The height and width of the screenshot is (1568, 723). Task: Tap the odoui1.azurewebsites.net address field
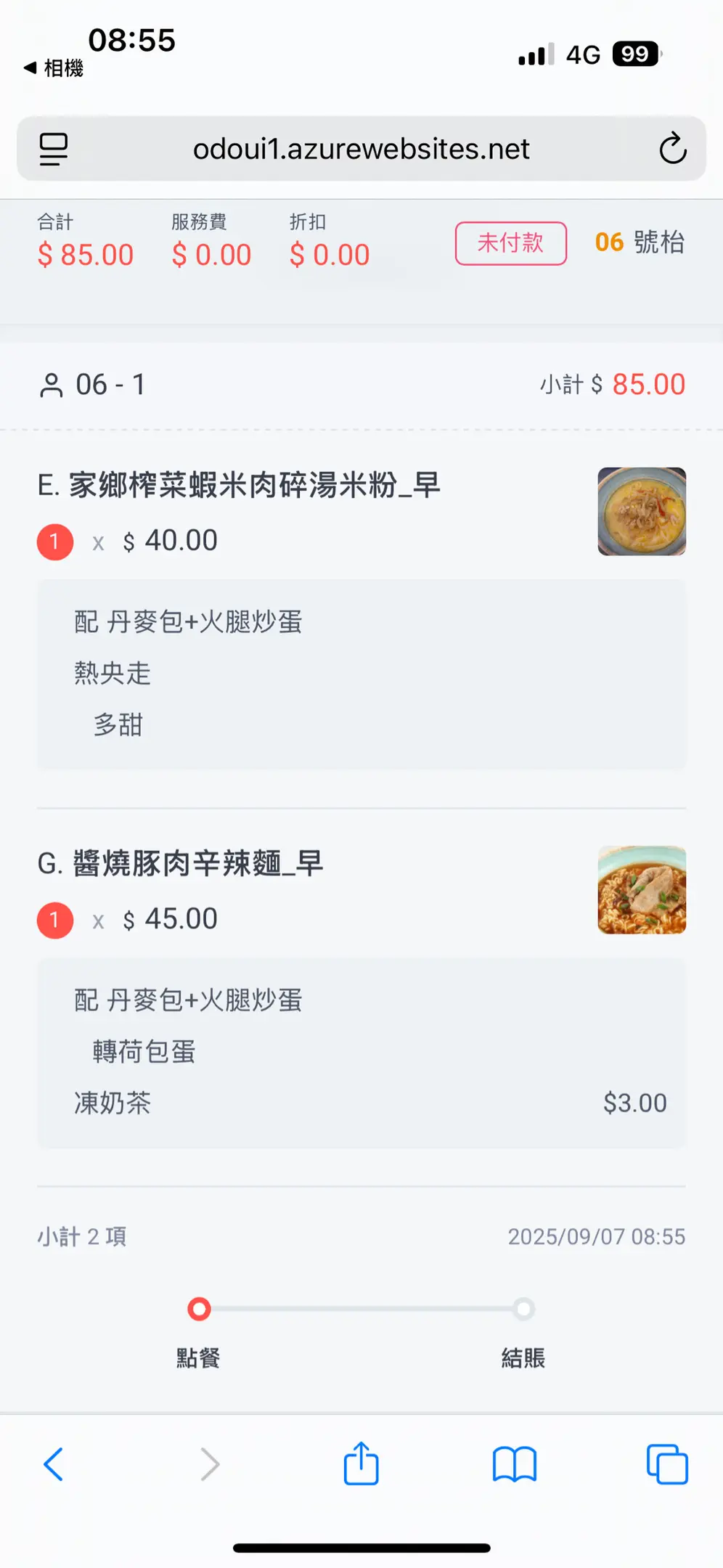(361, 149)
